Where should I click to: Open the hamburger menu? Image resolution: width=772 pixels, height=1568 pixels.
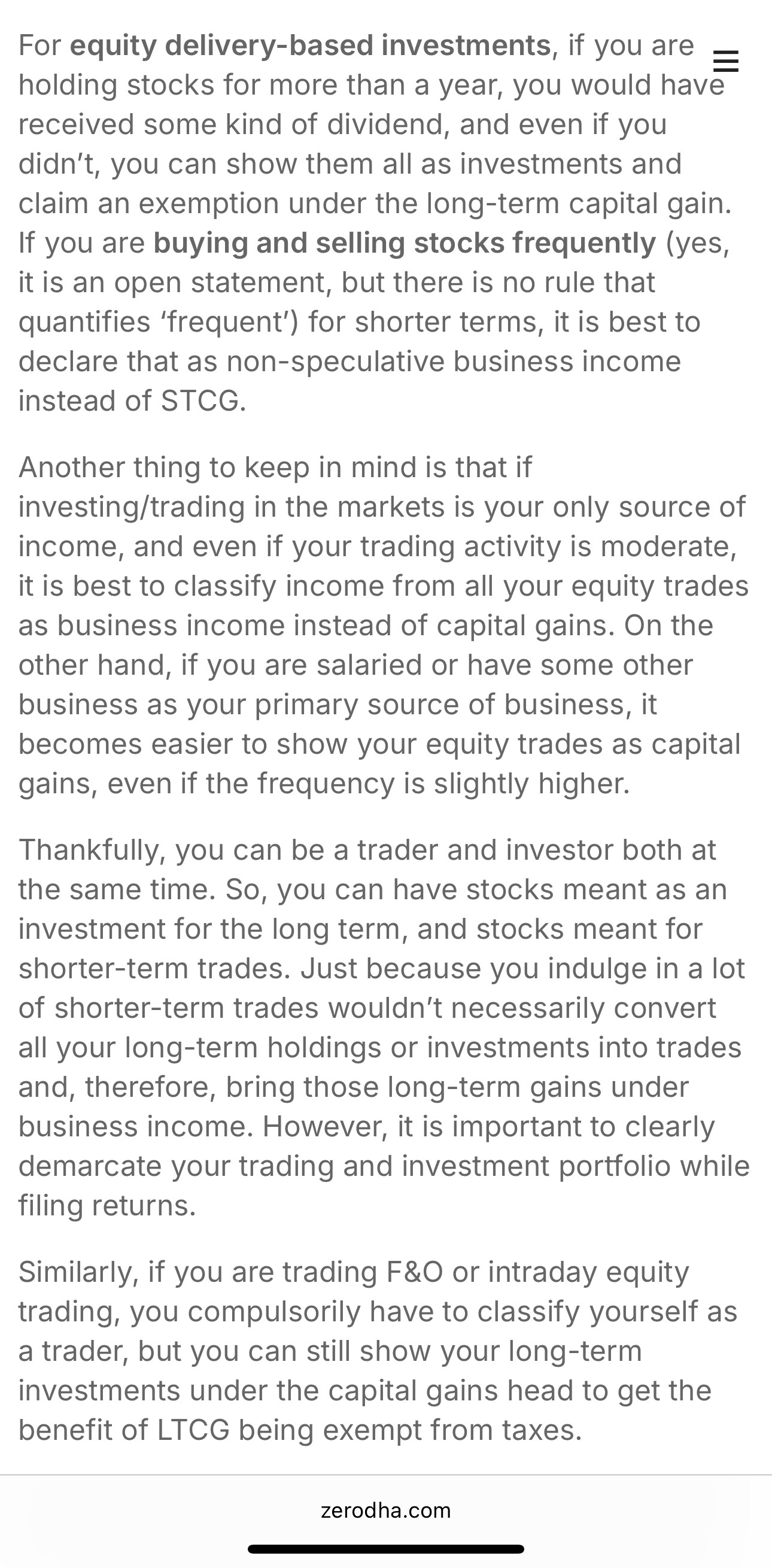pos(725,61)
